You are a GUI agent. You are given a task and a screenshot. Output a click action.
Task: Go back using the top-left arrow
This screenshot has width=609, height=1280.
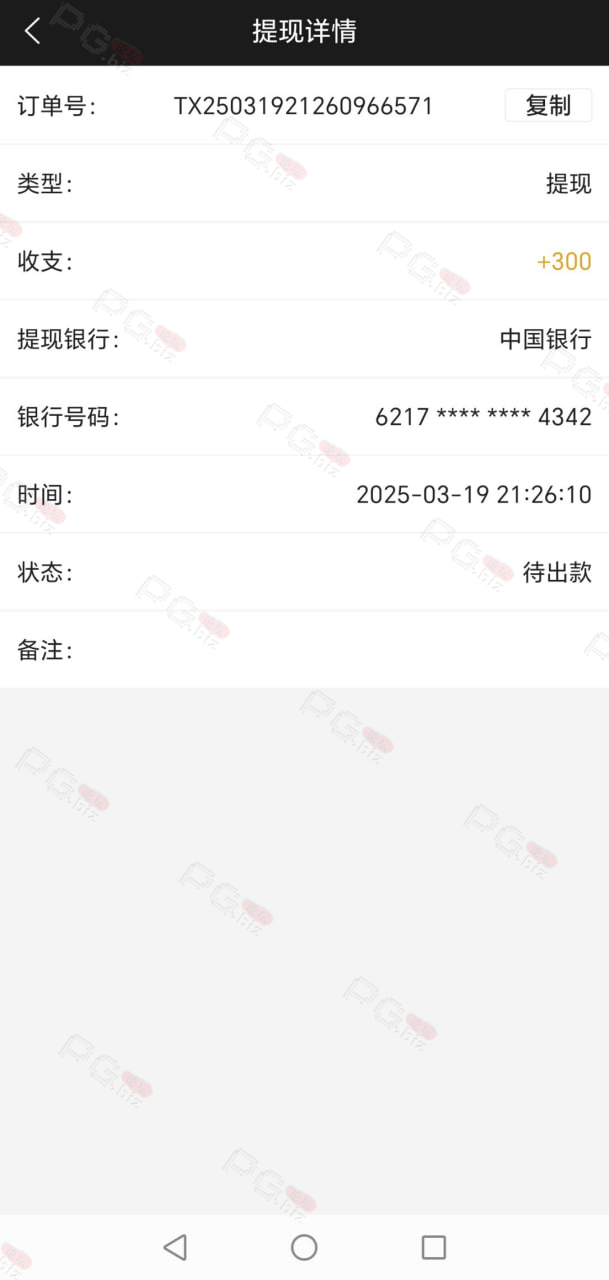pyautogui.click(x=32, y=31)
